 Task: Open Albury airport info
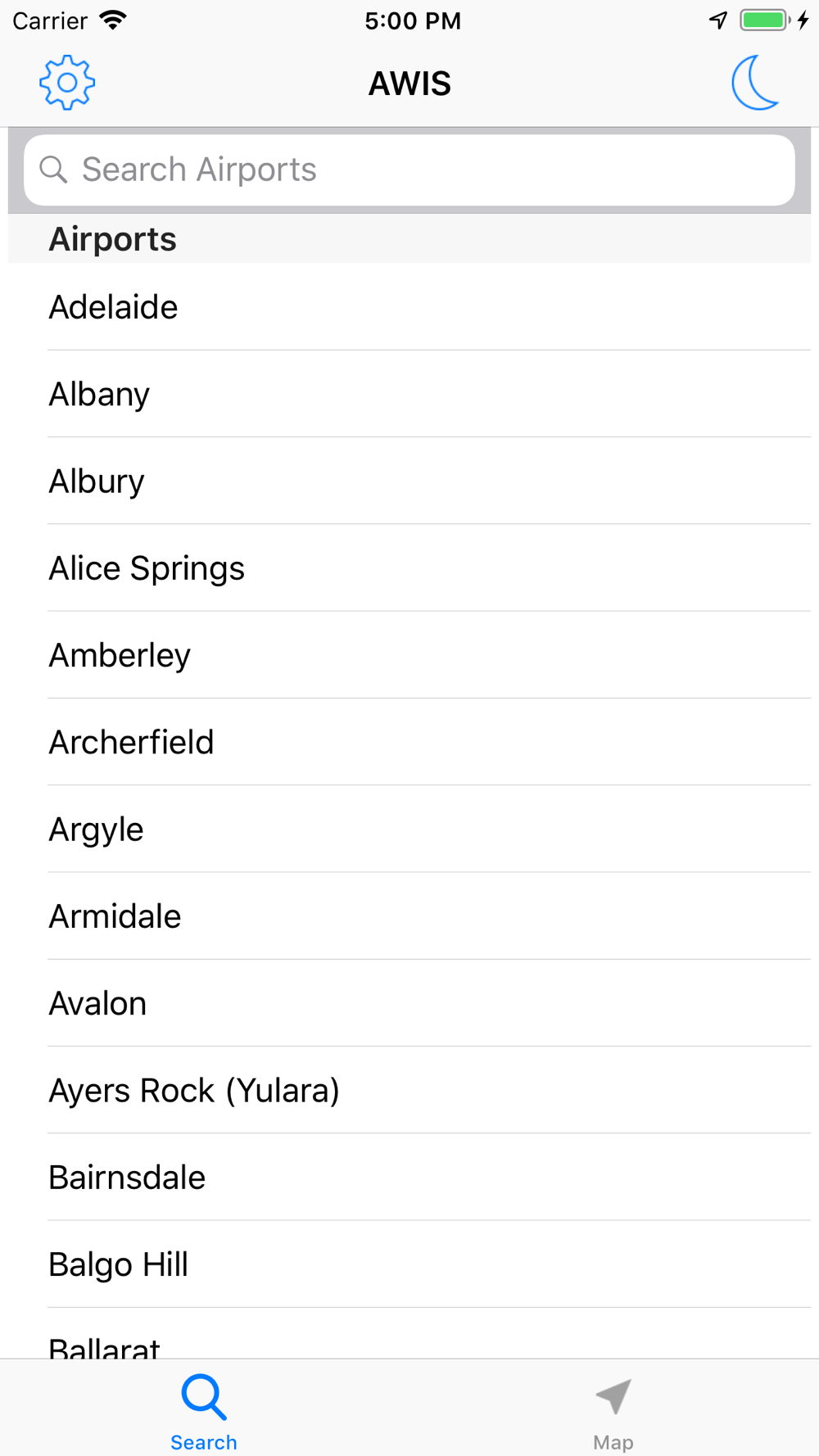[x=409, y=481]
